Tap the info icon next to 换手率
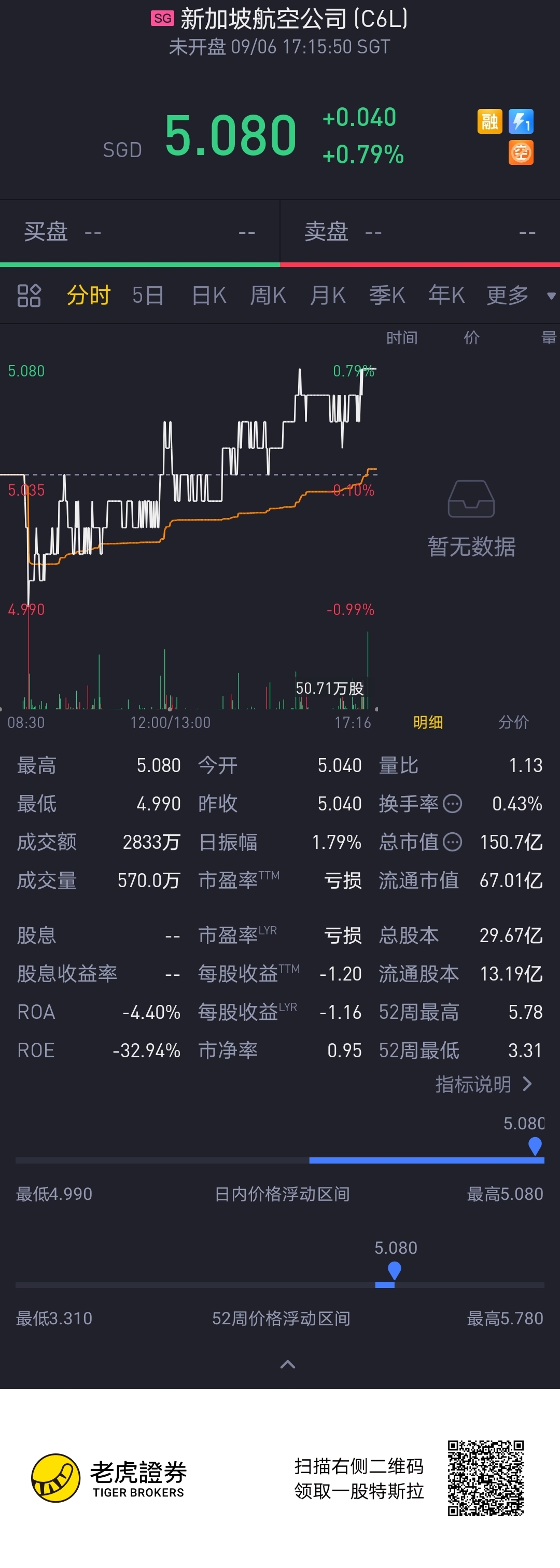 click(x=452, y=804)
